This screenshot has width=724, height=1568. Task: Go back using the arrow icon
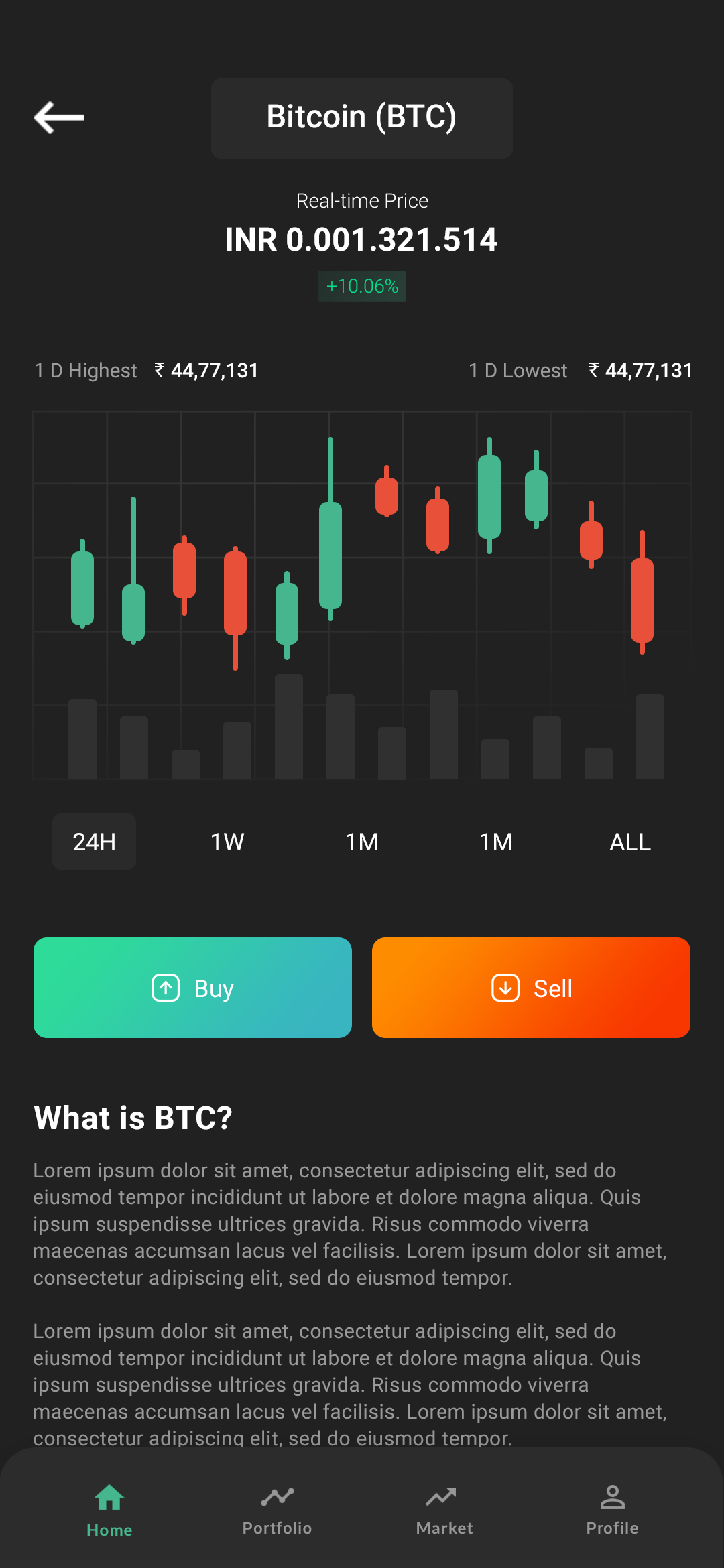click(x=59, y=118)
